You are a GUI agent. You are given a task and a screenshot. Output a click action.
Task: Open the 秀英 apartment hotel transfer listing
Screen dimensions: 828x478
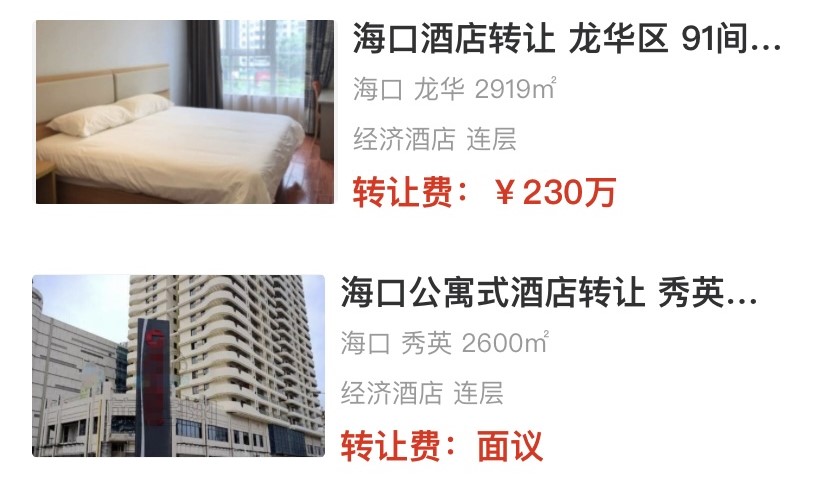549,295
